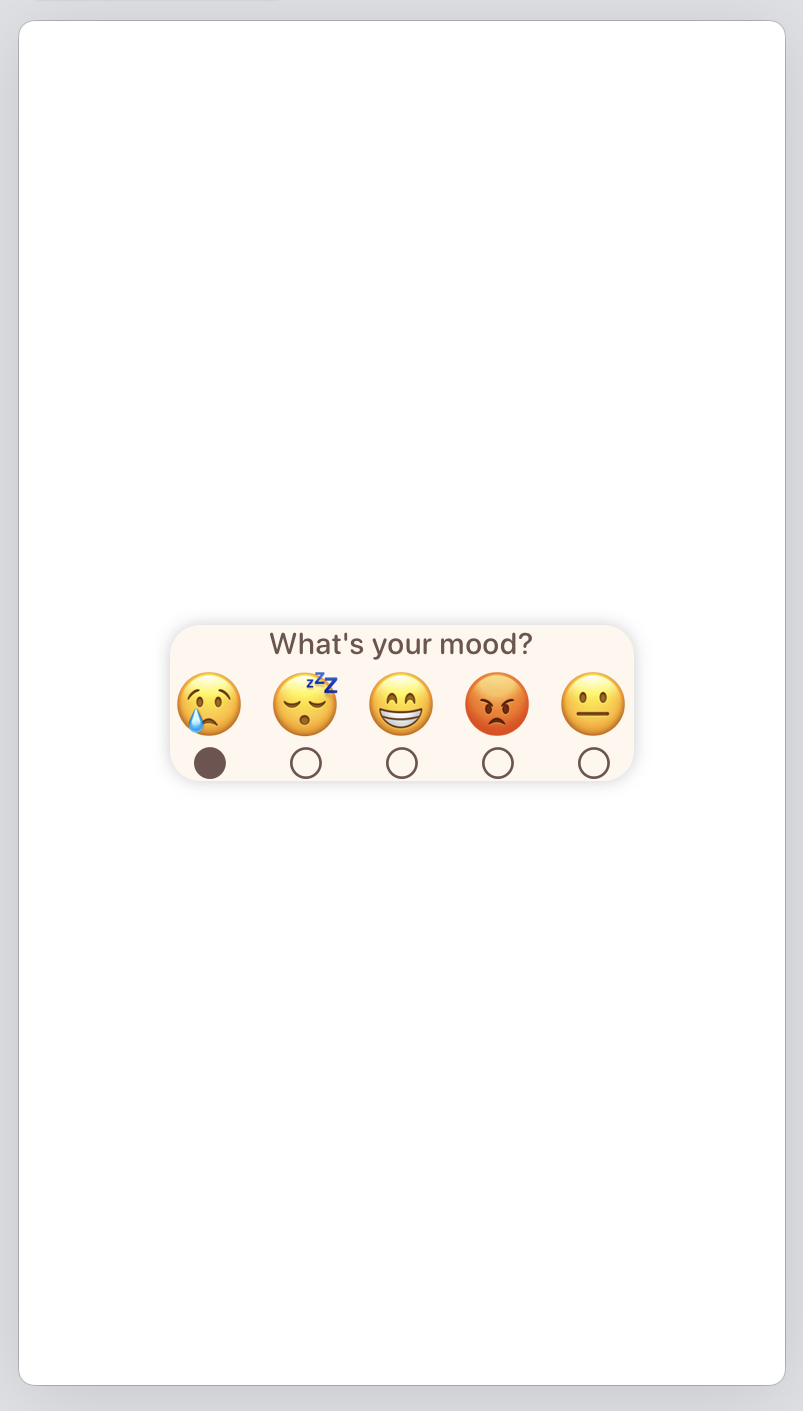Choose the grinning face mood radio button
Image resolution: width=803 pixels, height=1411 pixels.
pos(402,763)
